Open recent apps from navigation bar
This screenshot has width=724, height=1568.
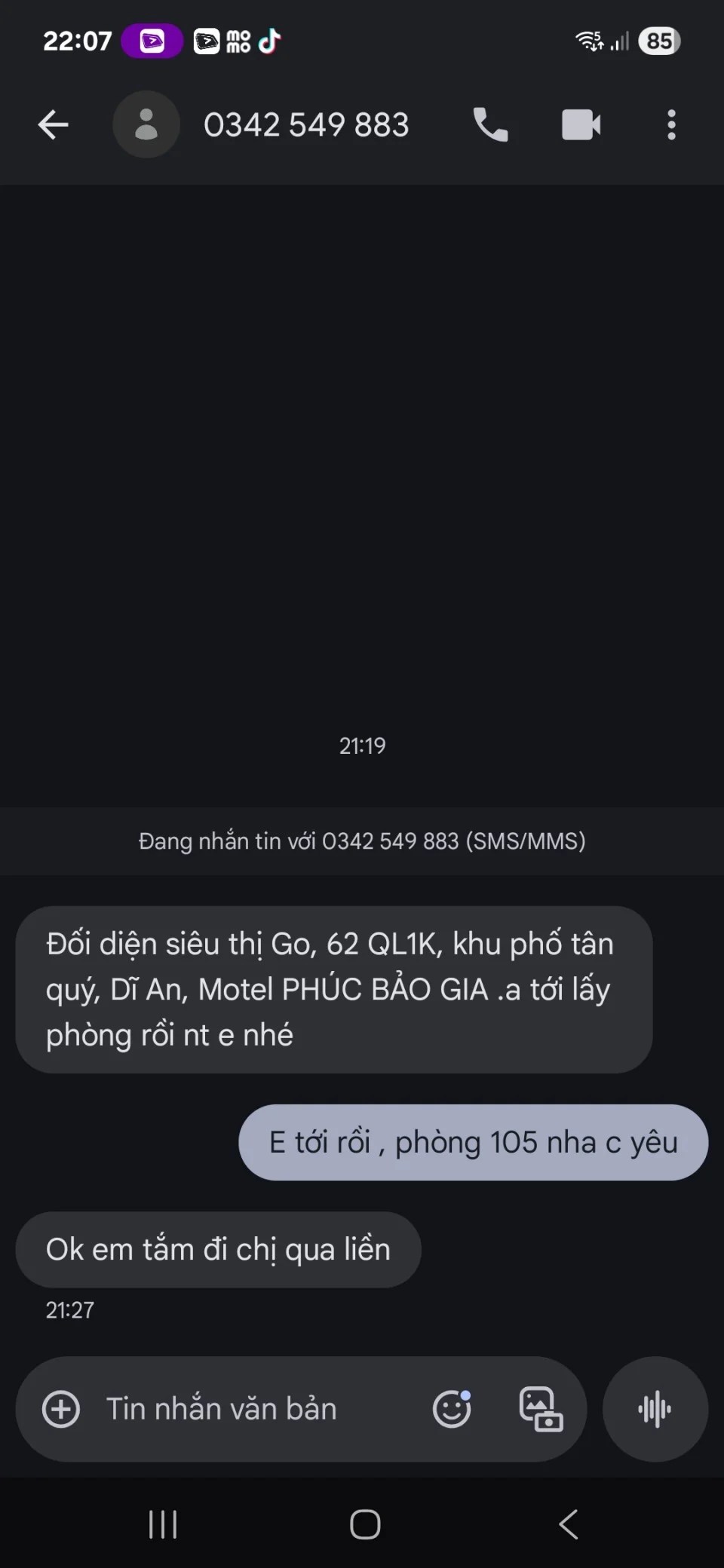coord(163,1524)
